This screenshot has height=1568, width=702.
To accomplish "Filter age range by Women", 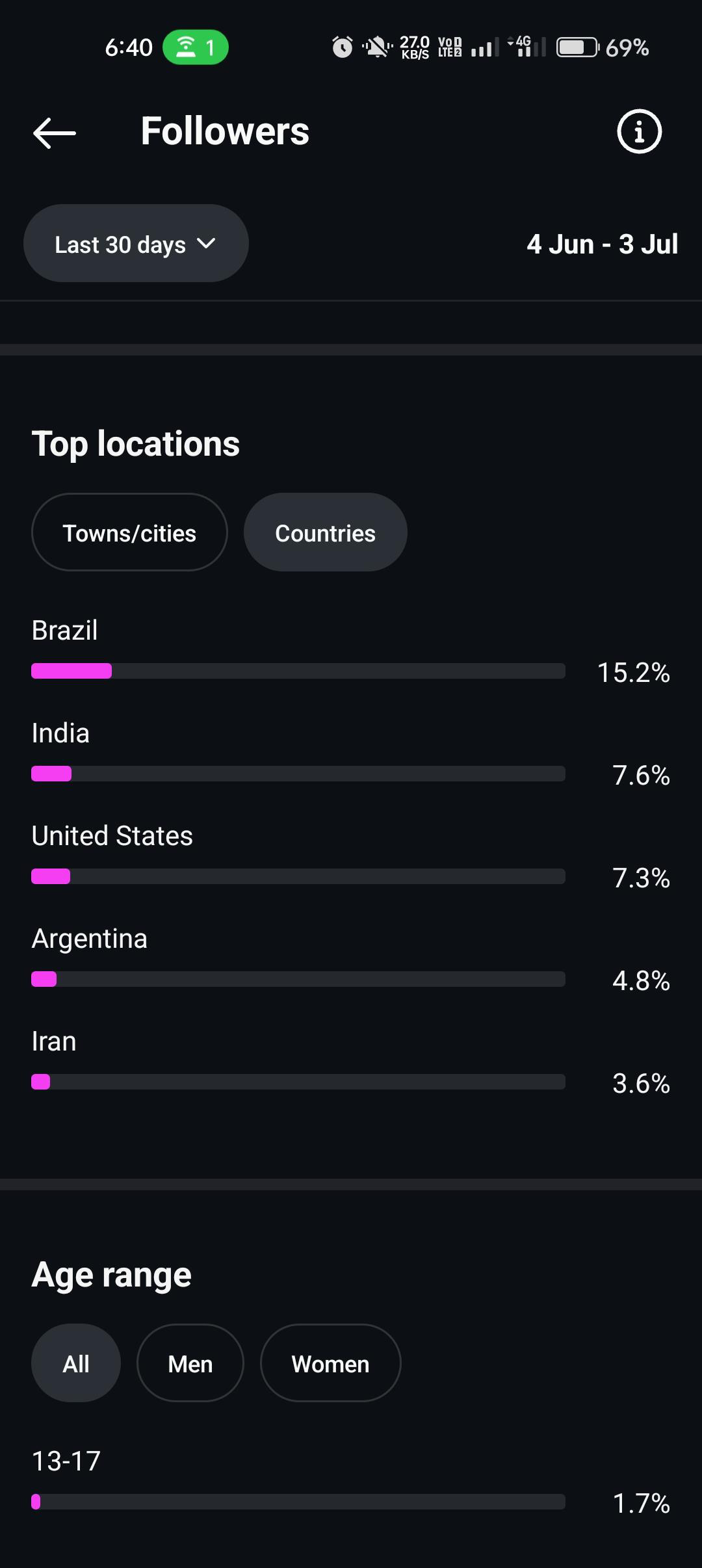I will pyautogui.click(x=330, y=1363).
